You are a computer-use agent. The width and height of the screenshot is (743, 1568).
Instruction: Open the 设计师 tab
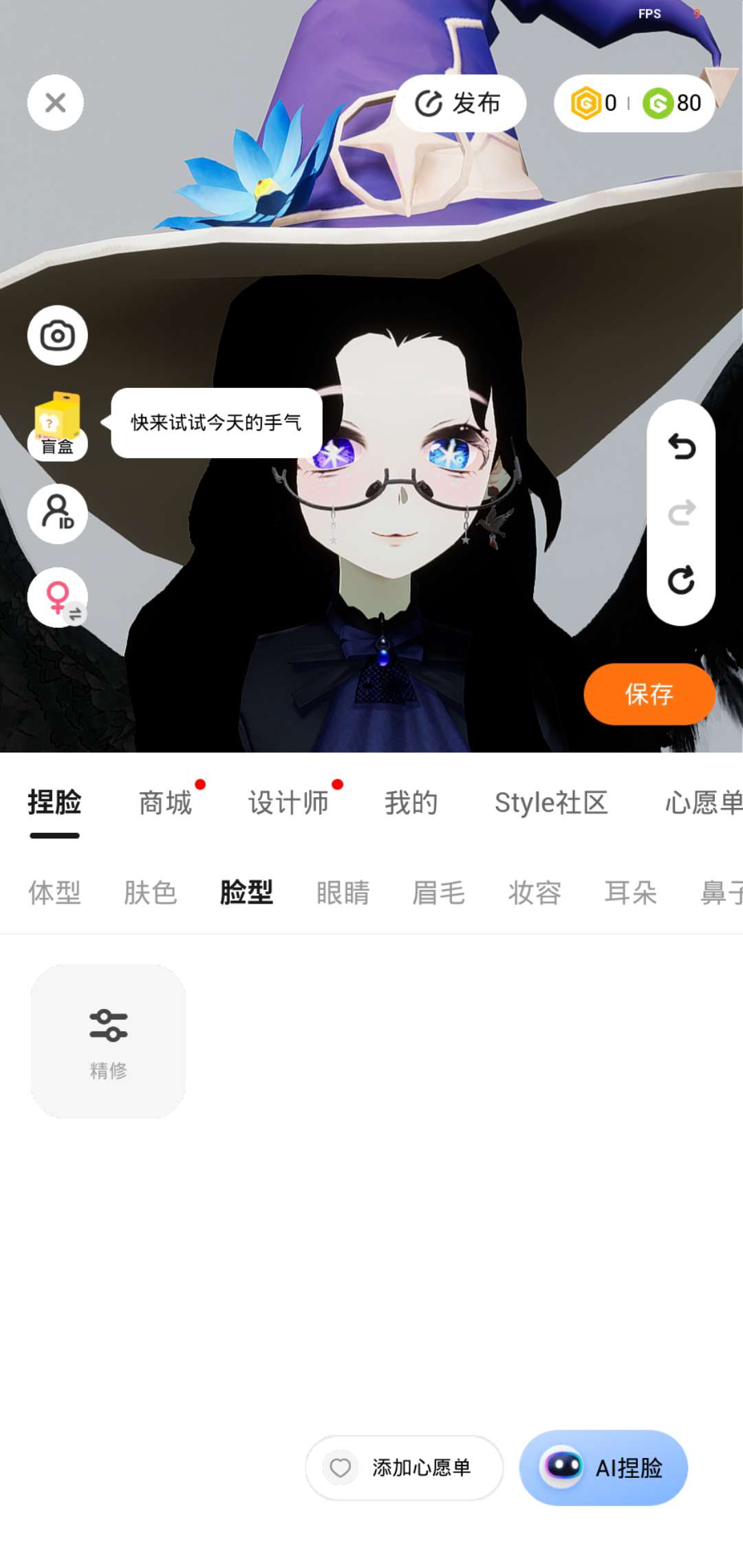(x=288, y=803)
